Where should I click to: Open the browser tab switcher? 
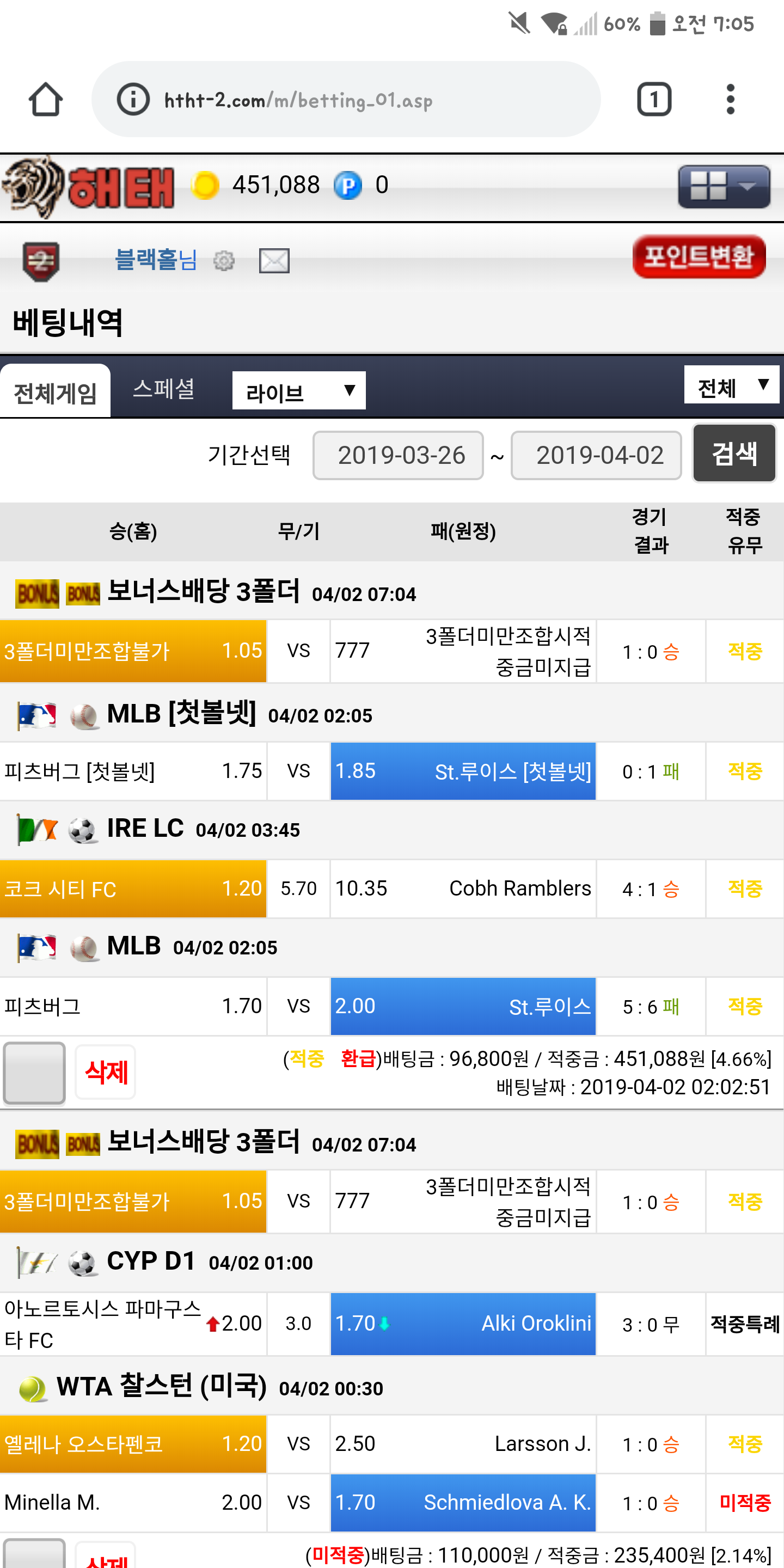(654, 99)
